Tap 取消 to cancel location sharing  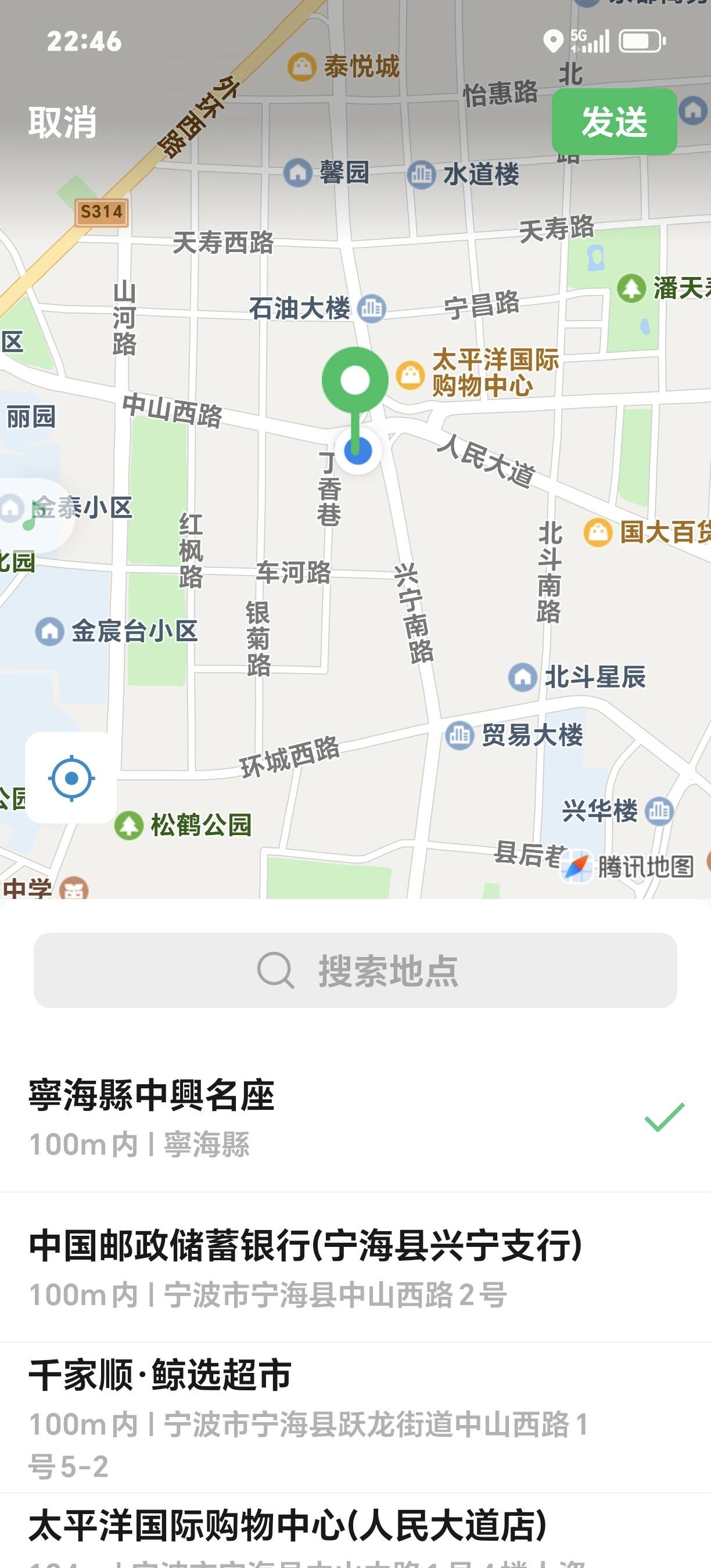63,123
